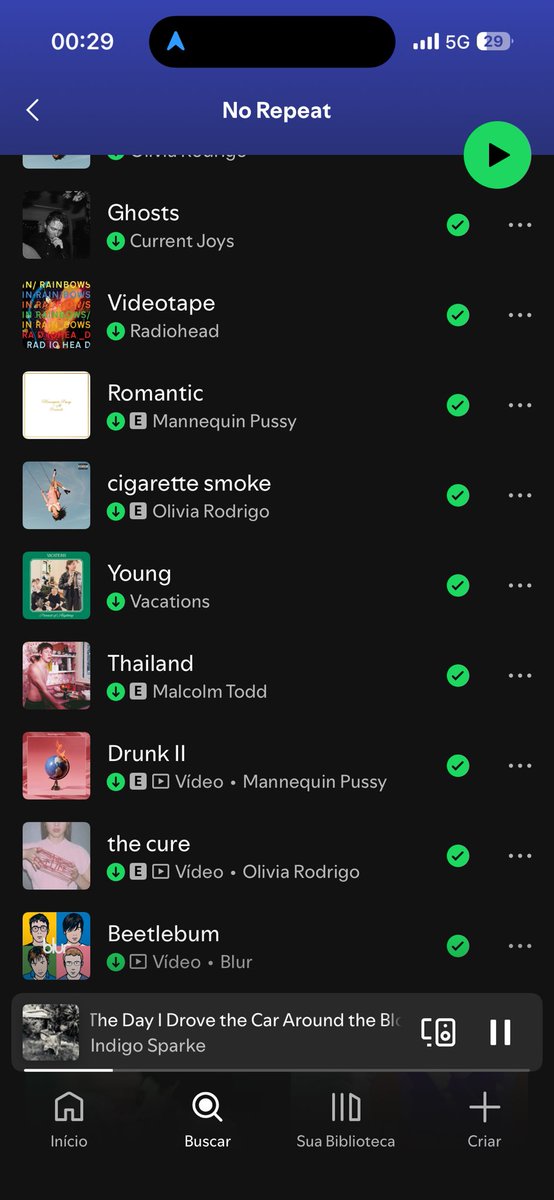Image resolution: width=554 pixels, height=1200 pixels.
Task: Switch to the Início tab
Action: tap(69, 1120)
